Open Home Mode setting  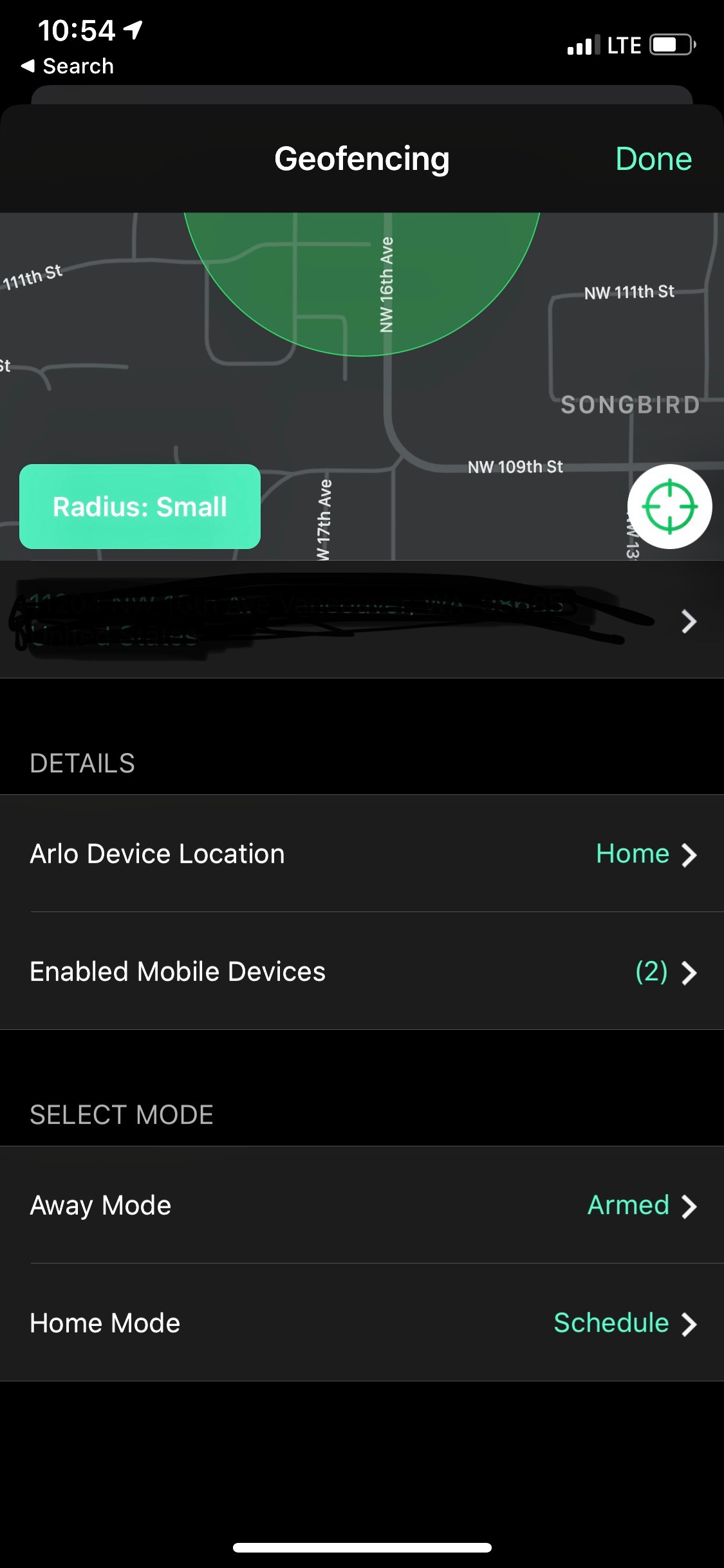point(362,1323)
